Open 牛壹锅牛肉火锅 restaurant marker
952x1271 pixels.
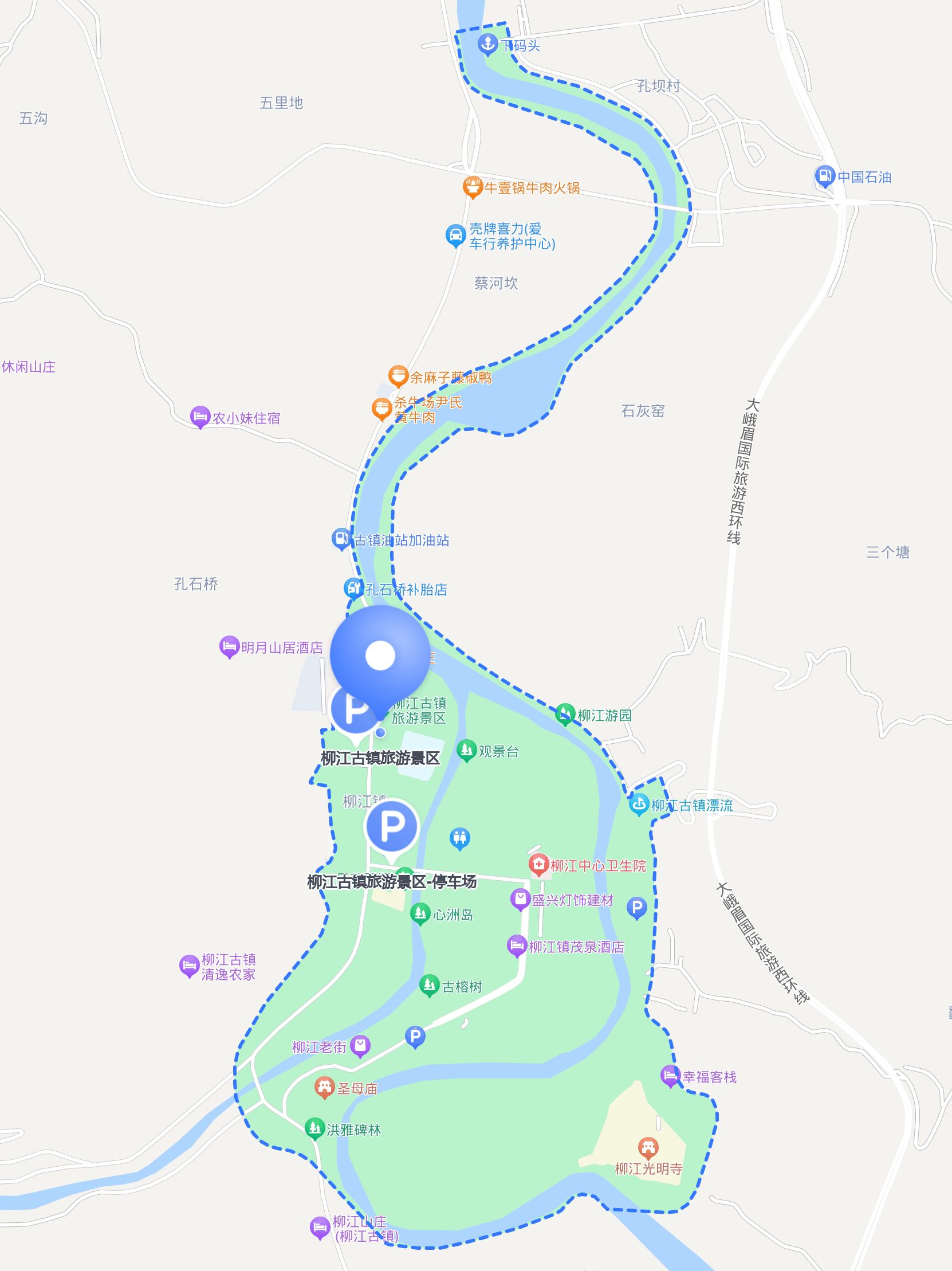pos(472,187)
